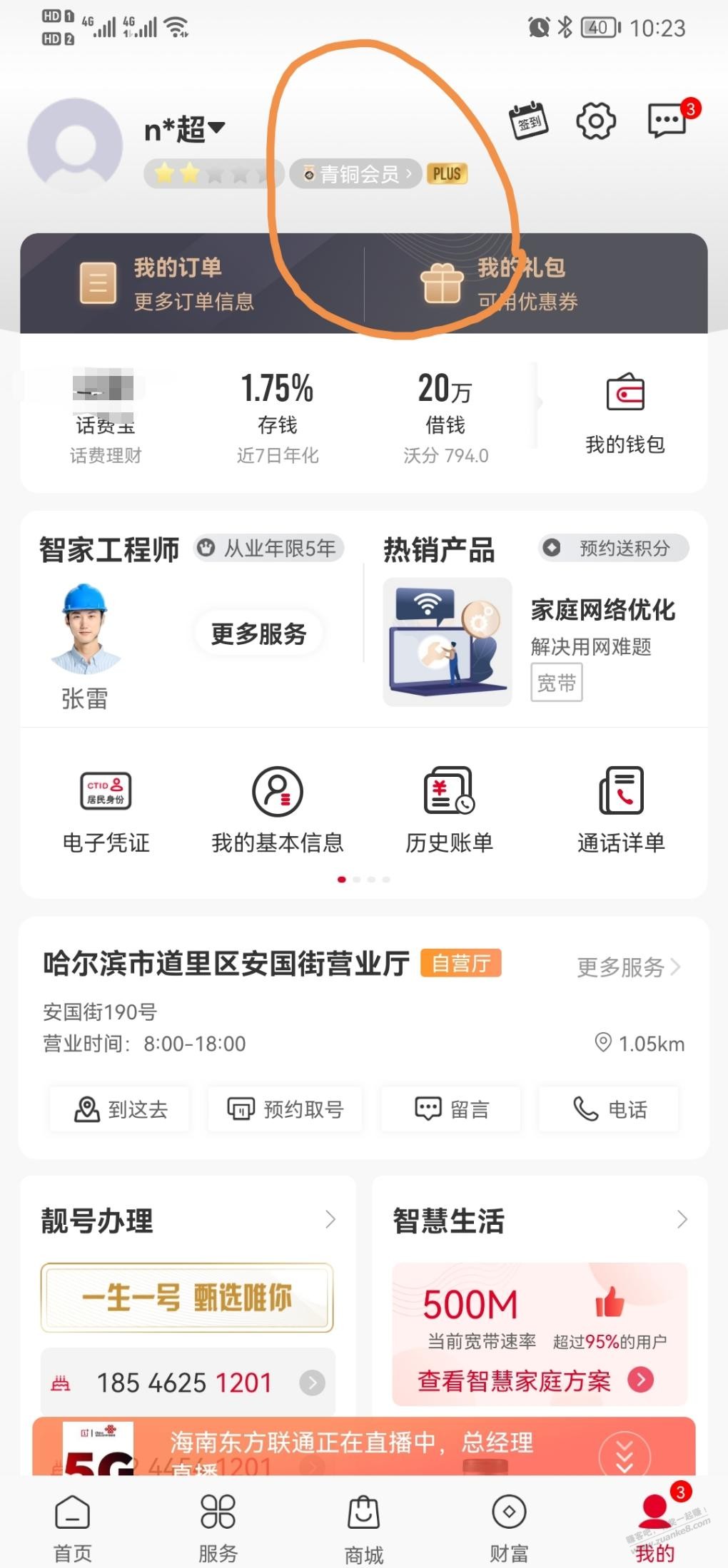Open 查看智慧家庭方案
The height and width of the screenshot is (1568, 728).
[x=535, y=1380]
